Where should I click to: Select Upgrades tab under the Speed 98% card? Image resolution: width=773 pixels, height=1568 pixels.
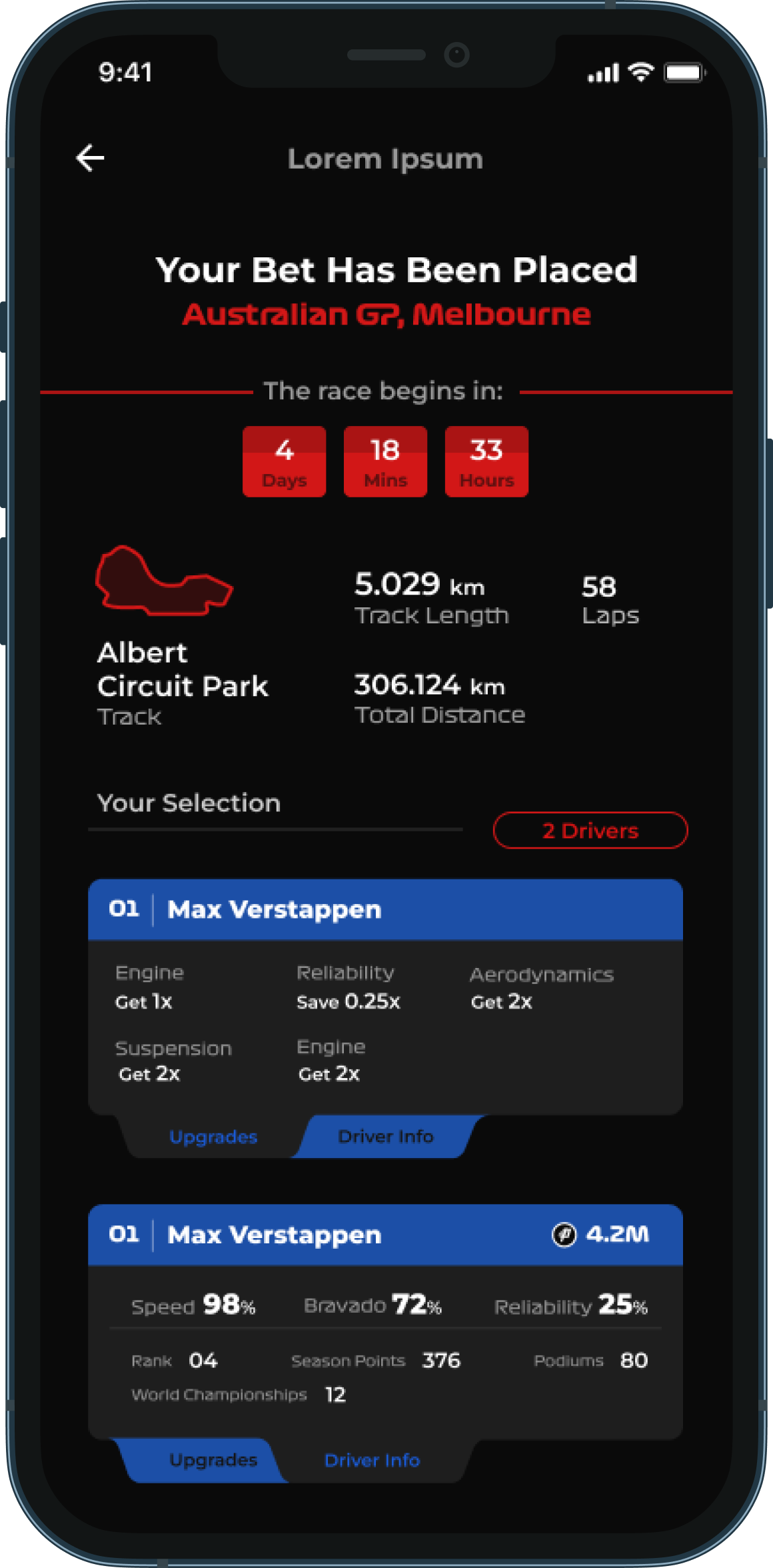click(x=213, y=1460)
